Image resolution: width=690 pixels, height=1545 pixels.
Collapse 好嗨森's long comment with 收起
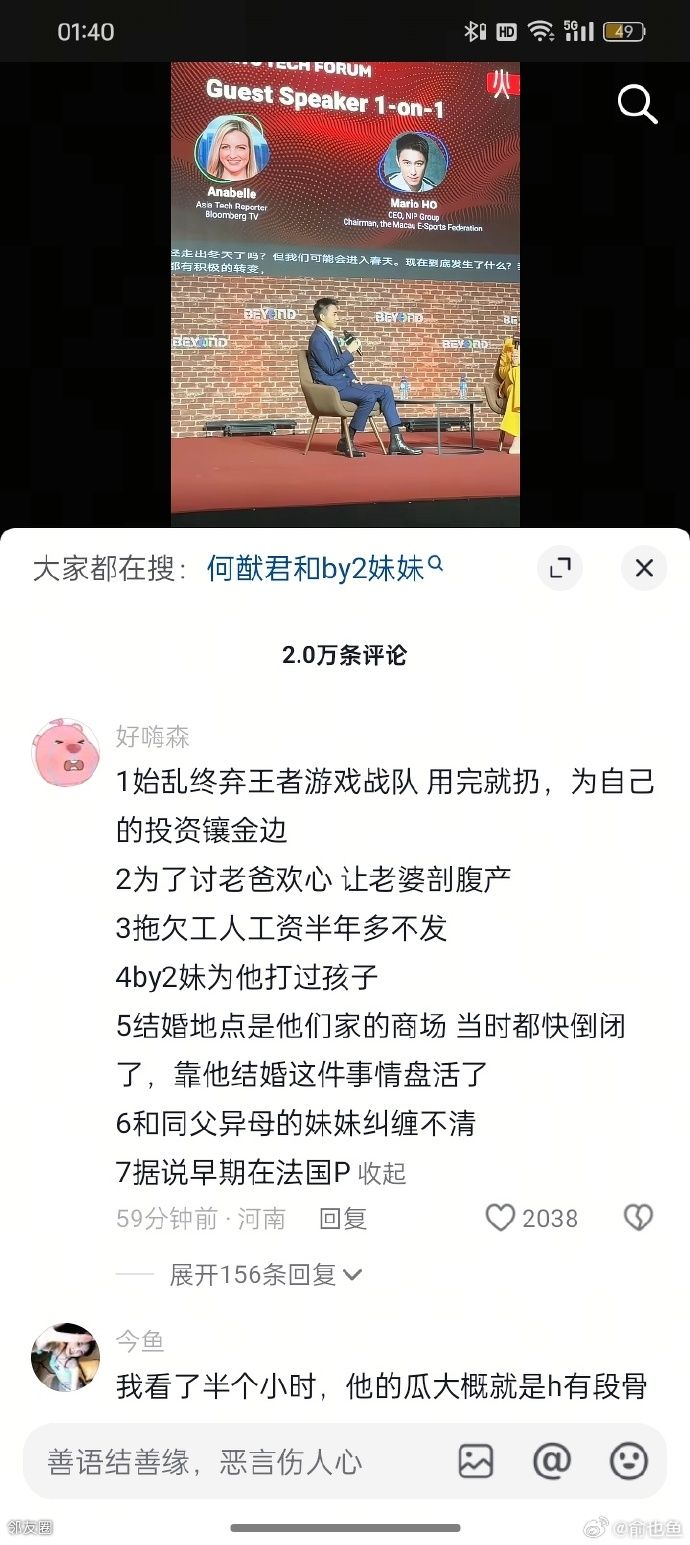tap(382, 1173)
